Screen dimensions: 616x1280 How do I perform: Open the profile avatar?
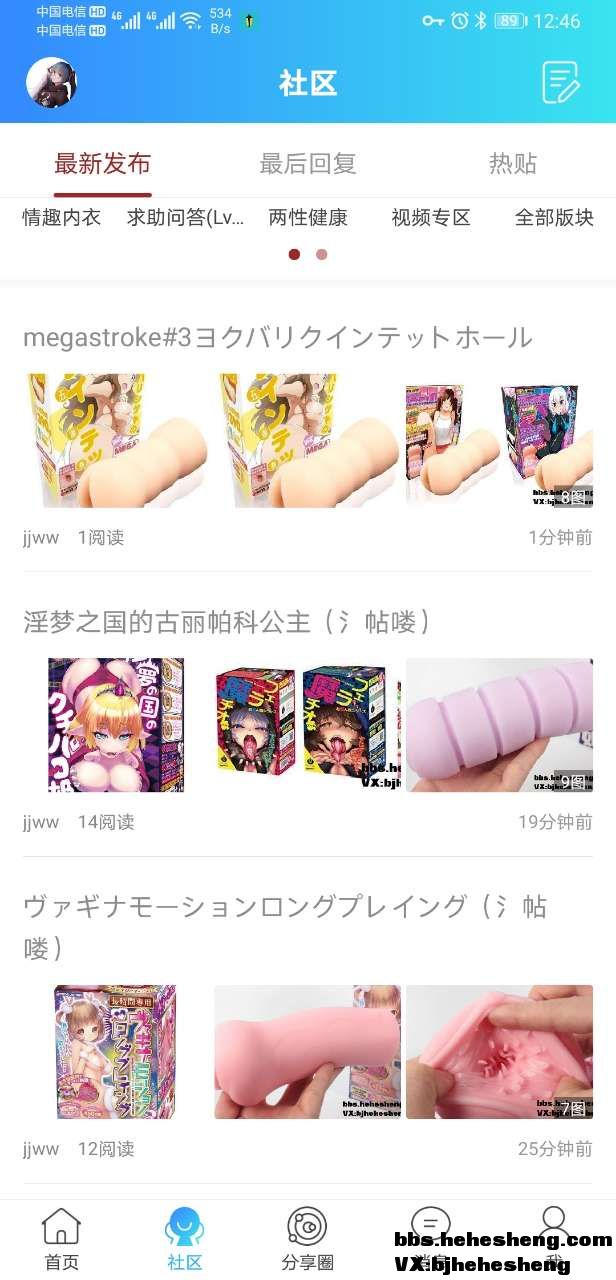(x=52, y=82)
